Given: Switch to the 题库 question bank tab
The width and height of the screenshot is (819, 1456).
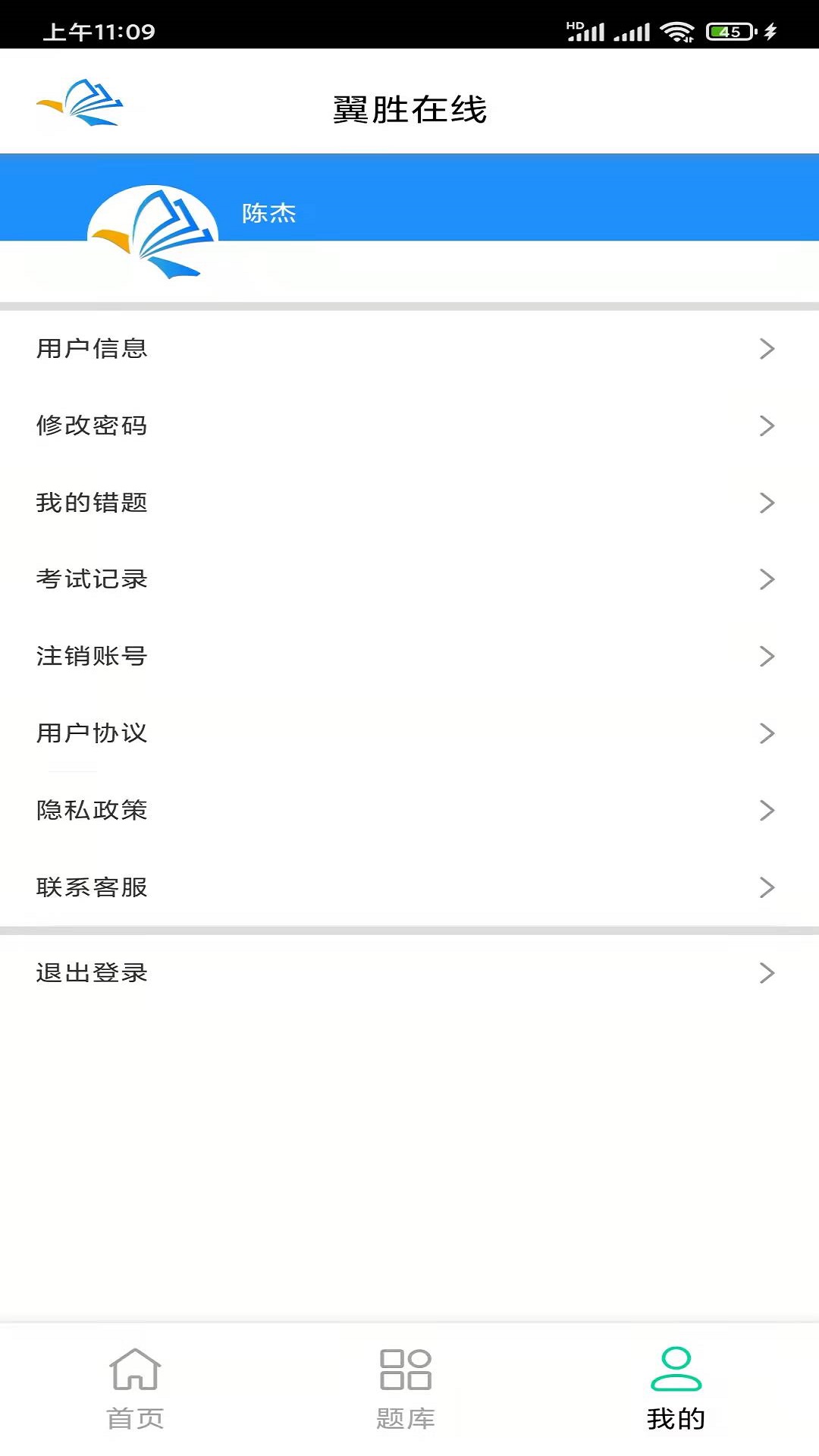Looking at the screenshot, I should click(406, 1388).
